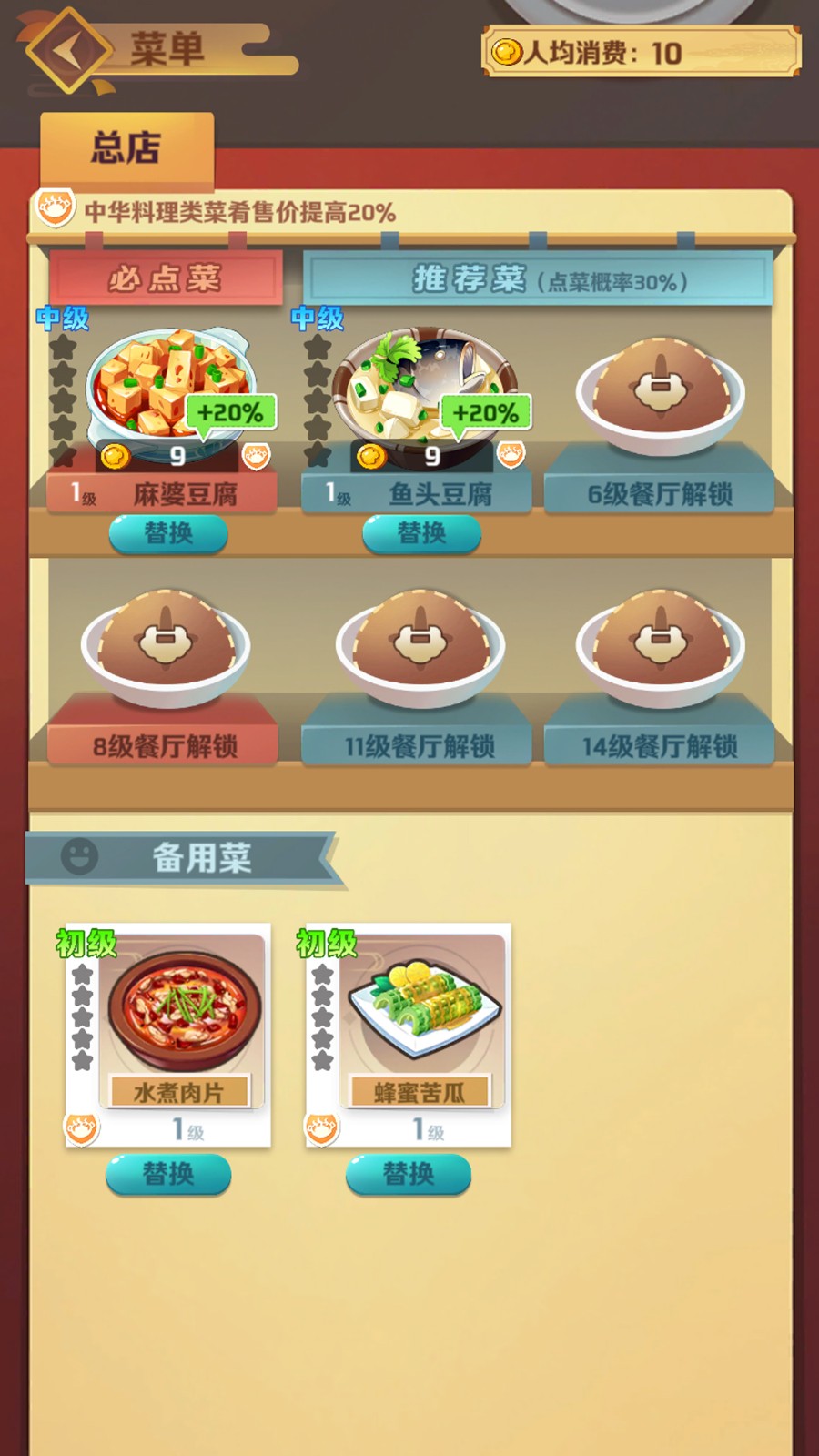Select the 总店 tab
The height and width of the screenshot is (1456, 819).
tap(126, 148)
